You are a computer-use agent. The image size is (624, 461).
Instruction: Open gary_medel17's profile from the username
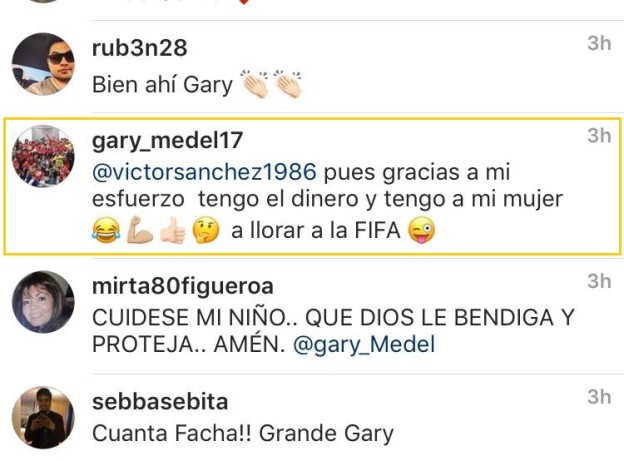pyautogui.click(x=166, y=137)
